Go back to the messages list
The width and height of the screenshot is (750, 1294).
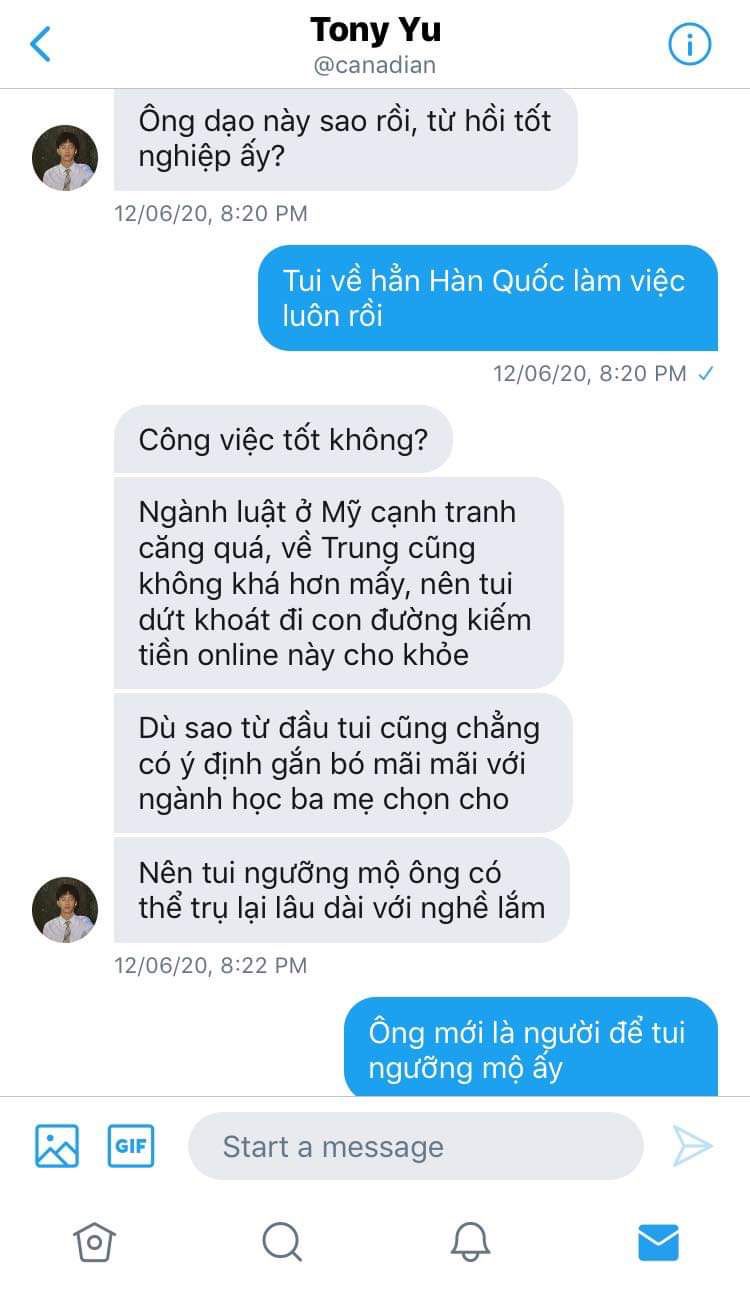(x=40, y=44)
